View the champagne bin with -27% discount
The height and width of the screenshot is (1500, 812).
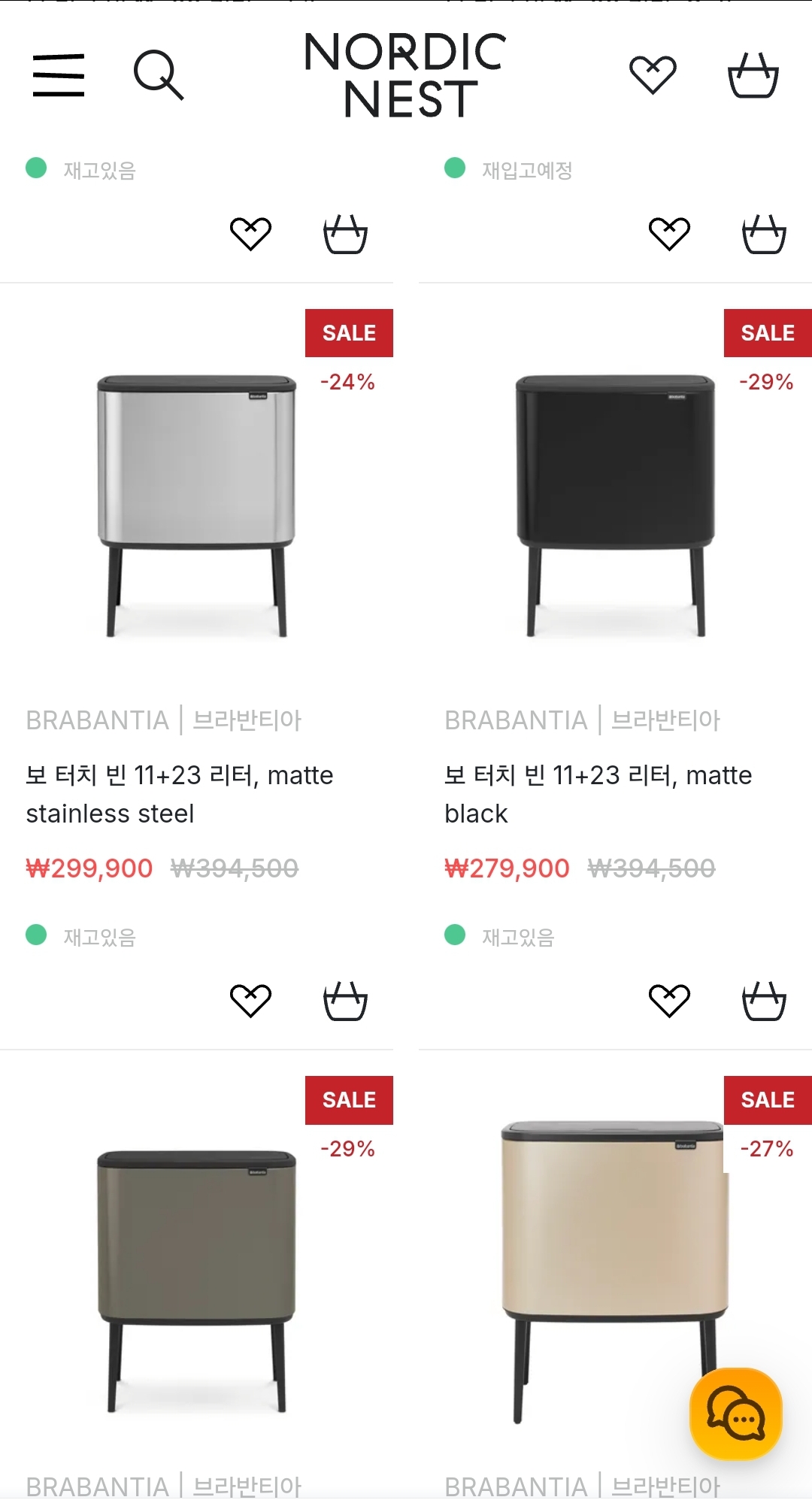pos(615,1263)
